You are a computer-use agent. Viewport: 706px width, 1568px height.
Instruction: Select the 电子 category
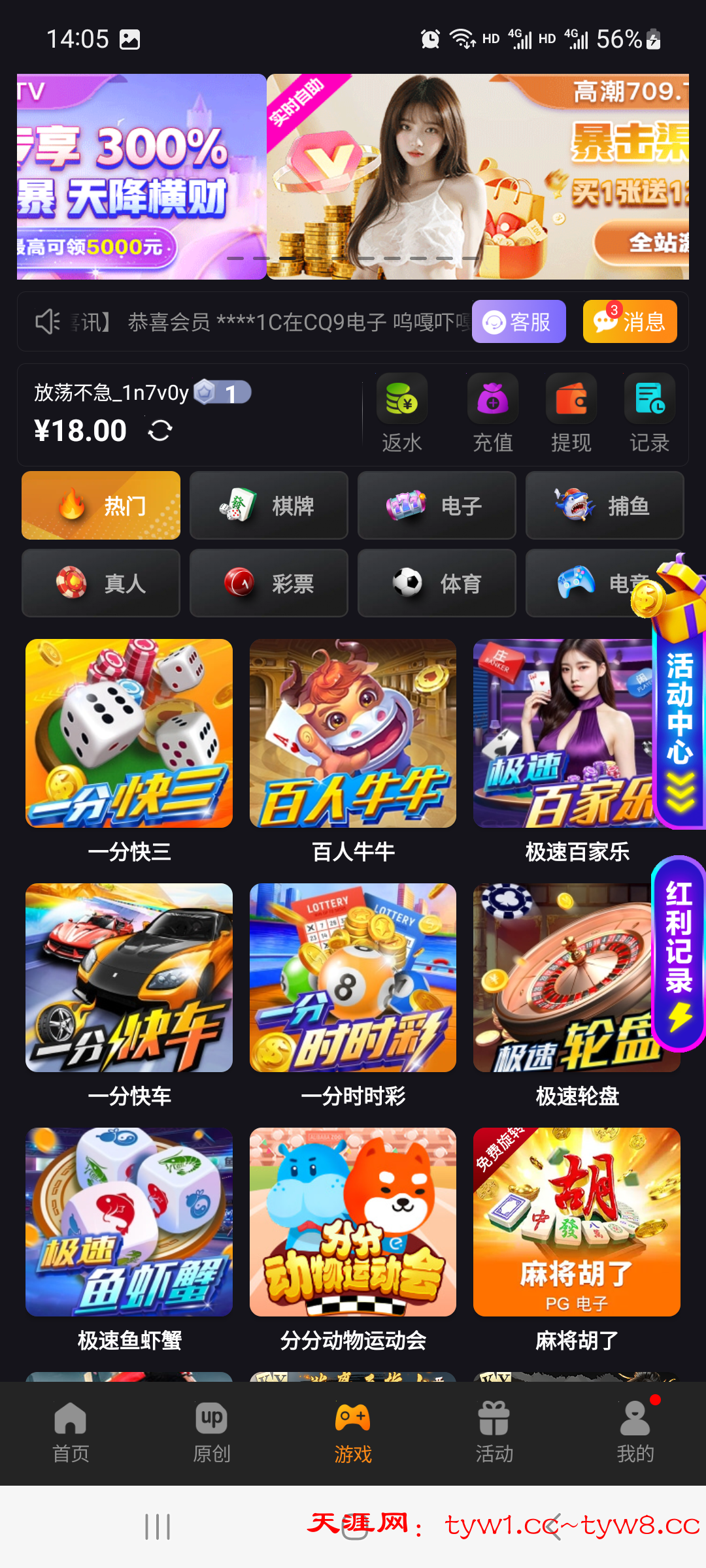click(x=437, y=506)
